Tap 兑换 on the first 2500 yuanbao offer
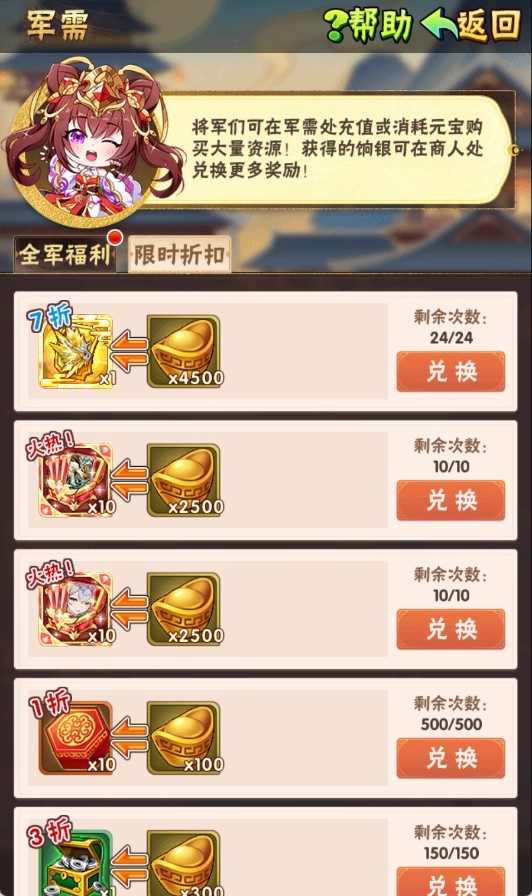532x896 pixels. tap(451, 500)
